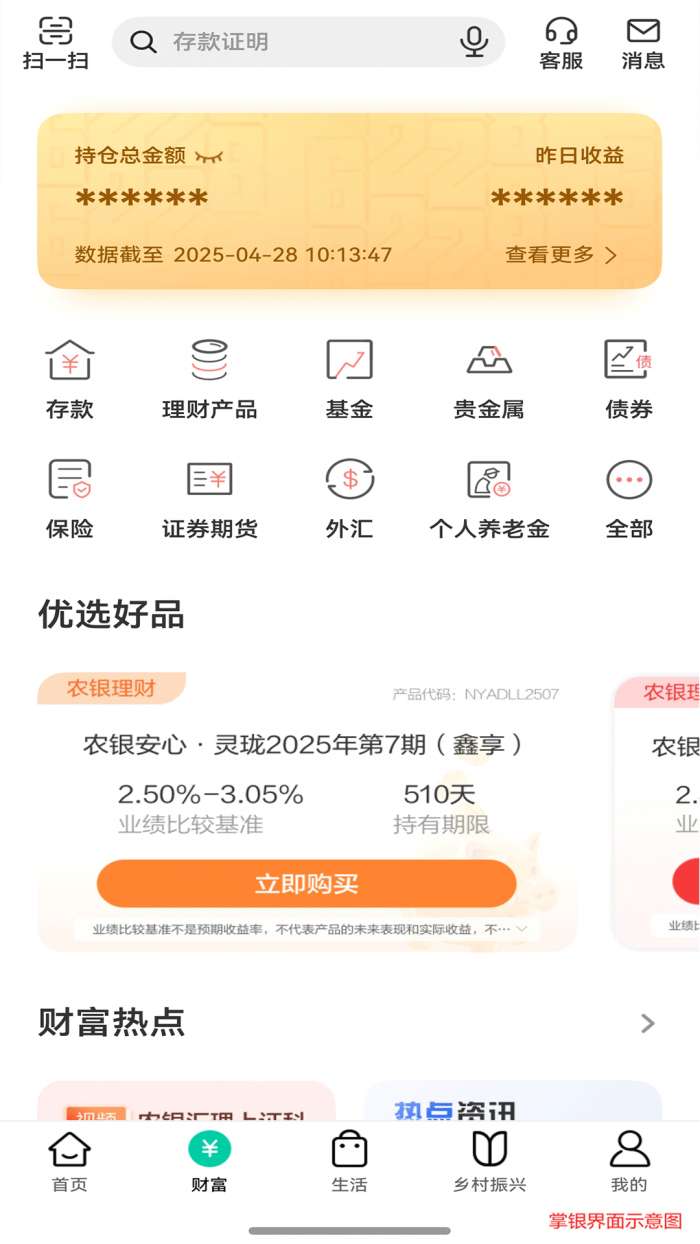The width and height of the screenshot is (700, 1244).
Task: Open 财富热点 more arrow
Action: pos(648,1023)
